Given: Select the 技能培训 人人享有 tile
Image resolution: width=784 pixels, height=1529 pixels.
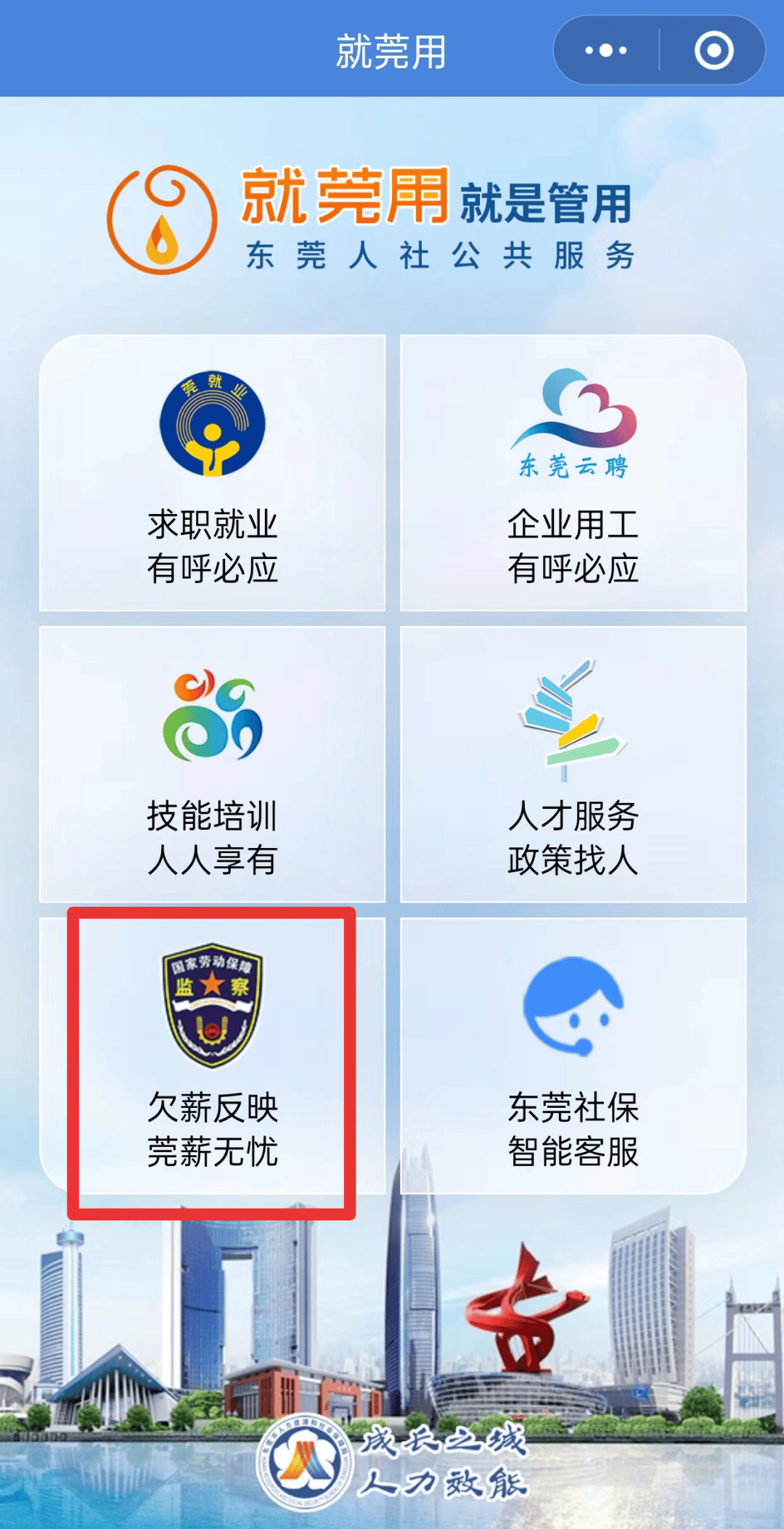Looking at the screenshot, I should [x=212, y=764].
